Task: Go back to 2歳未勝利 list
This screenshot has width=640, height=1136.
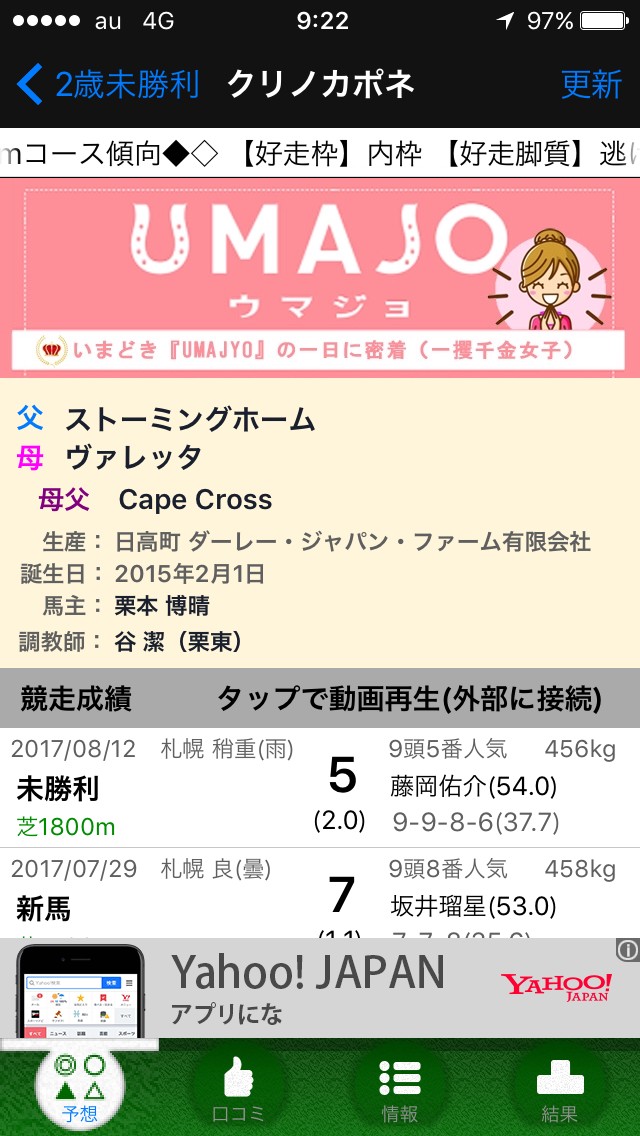Action: pyautogui.click(x=110, y=85)
